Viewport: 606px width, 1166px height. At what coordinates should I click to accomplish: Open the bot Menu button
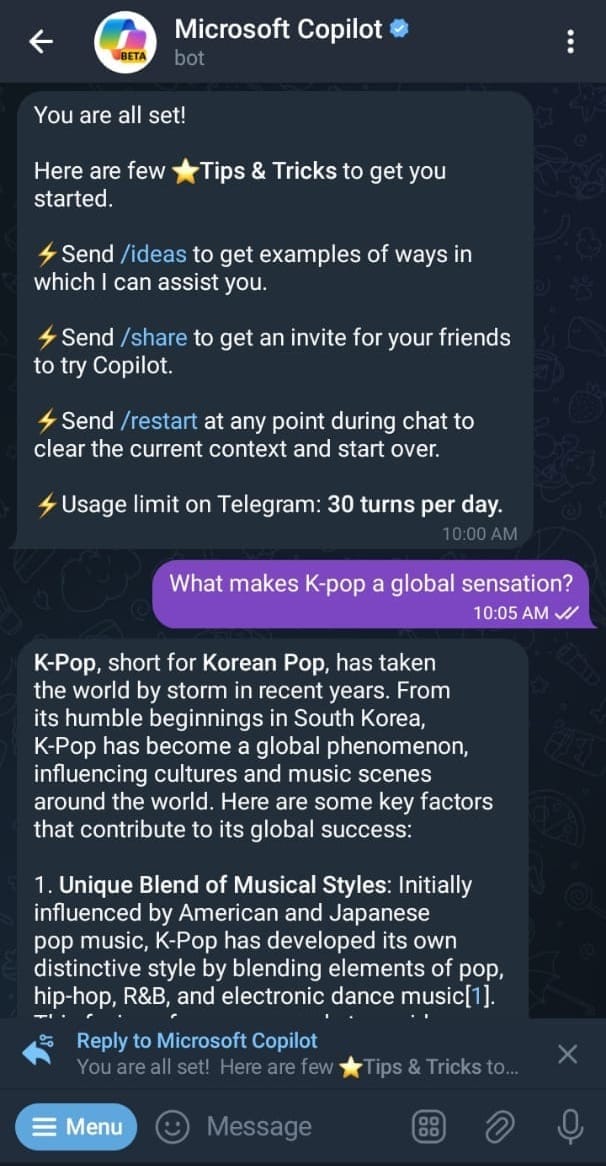coord(76,1127)
